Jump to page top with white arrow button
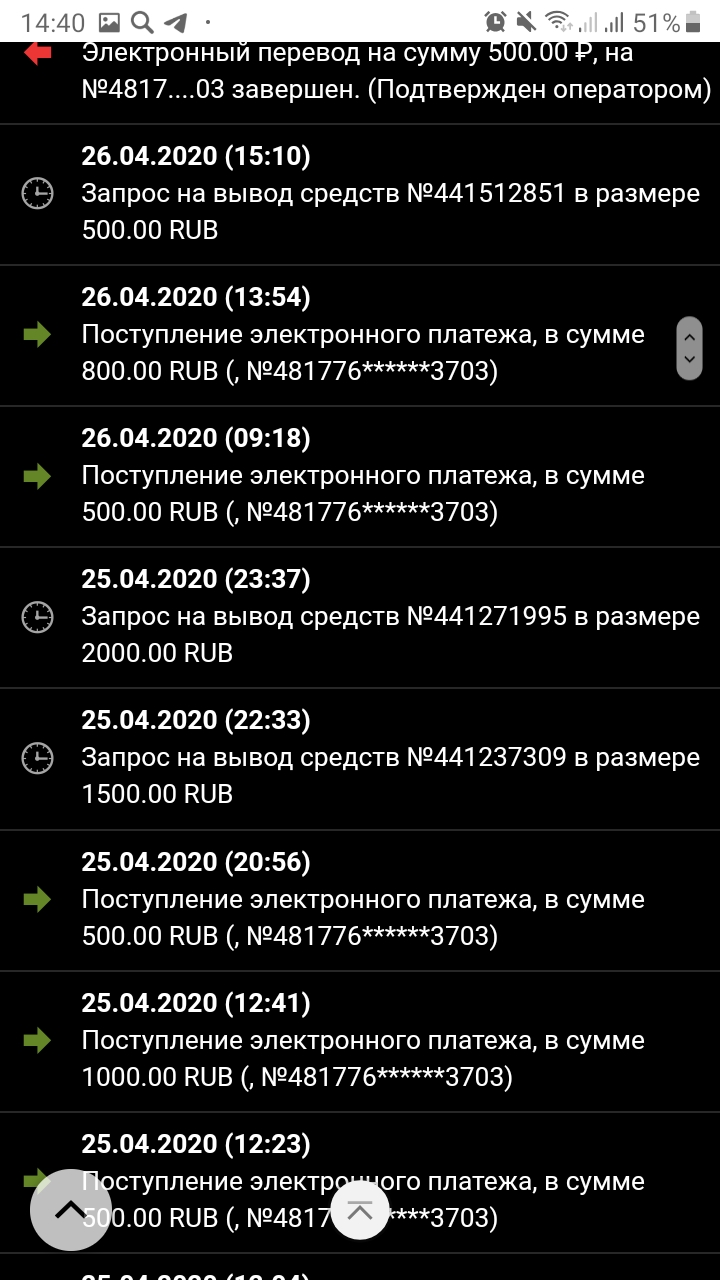This screenshot has width=720, height=1280. tap(359, 1210)
